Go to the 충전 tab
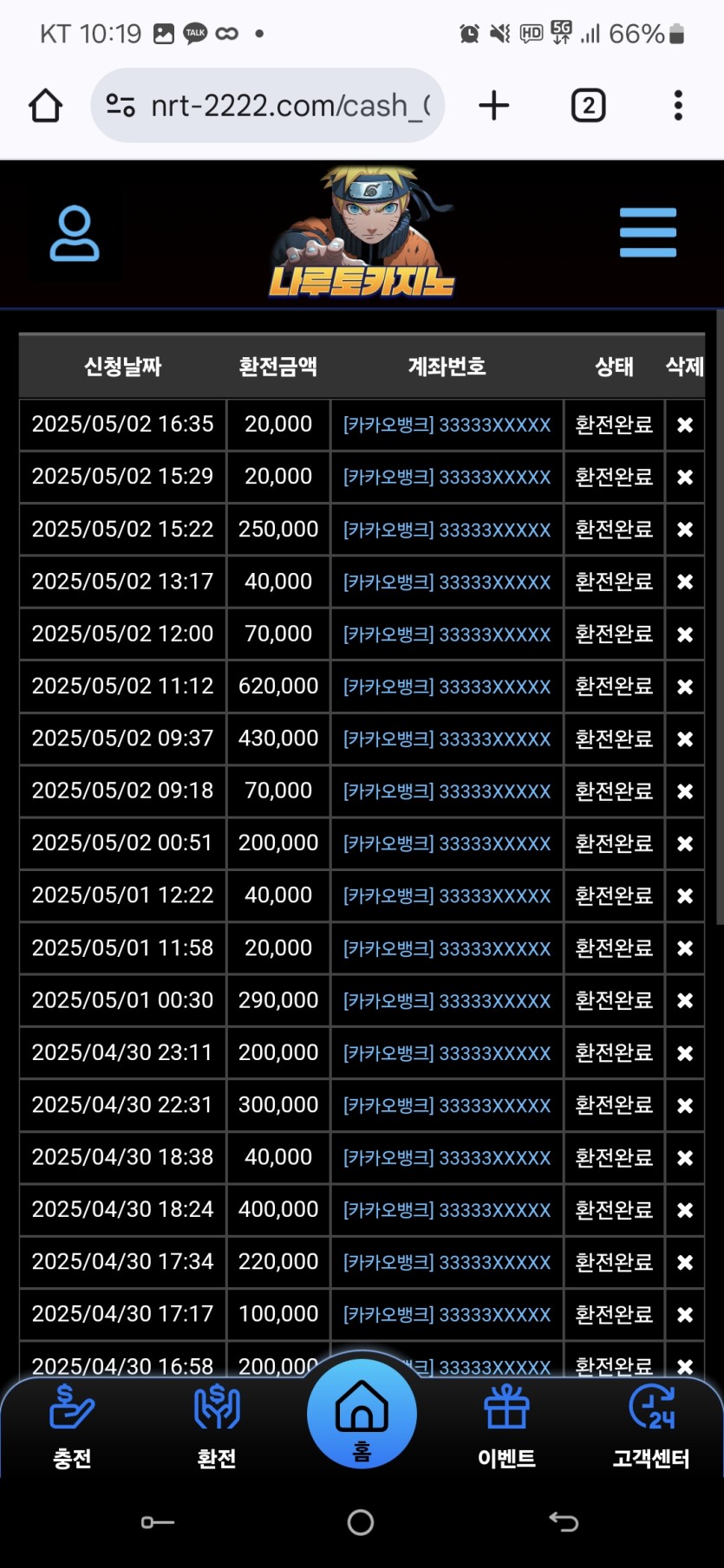The height and width of the screenshot is (1568, 724). [72, 1427]
